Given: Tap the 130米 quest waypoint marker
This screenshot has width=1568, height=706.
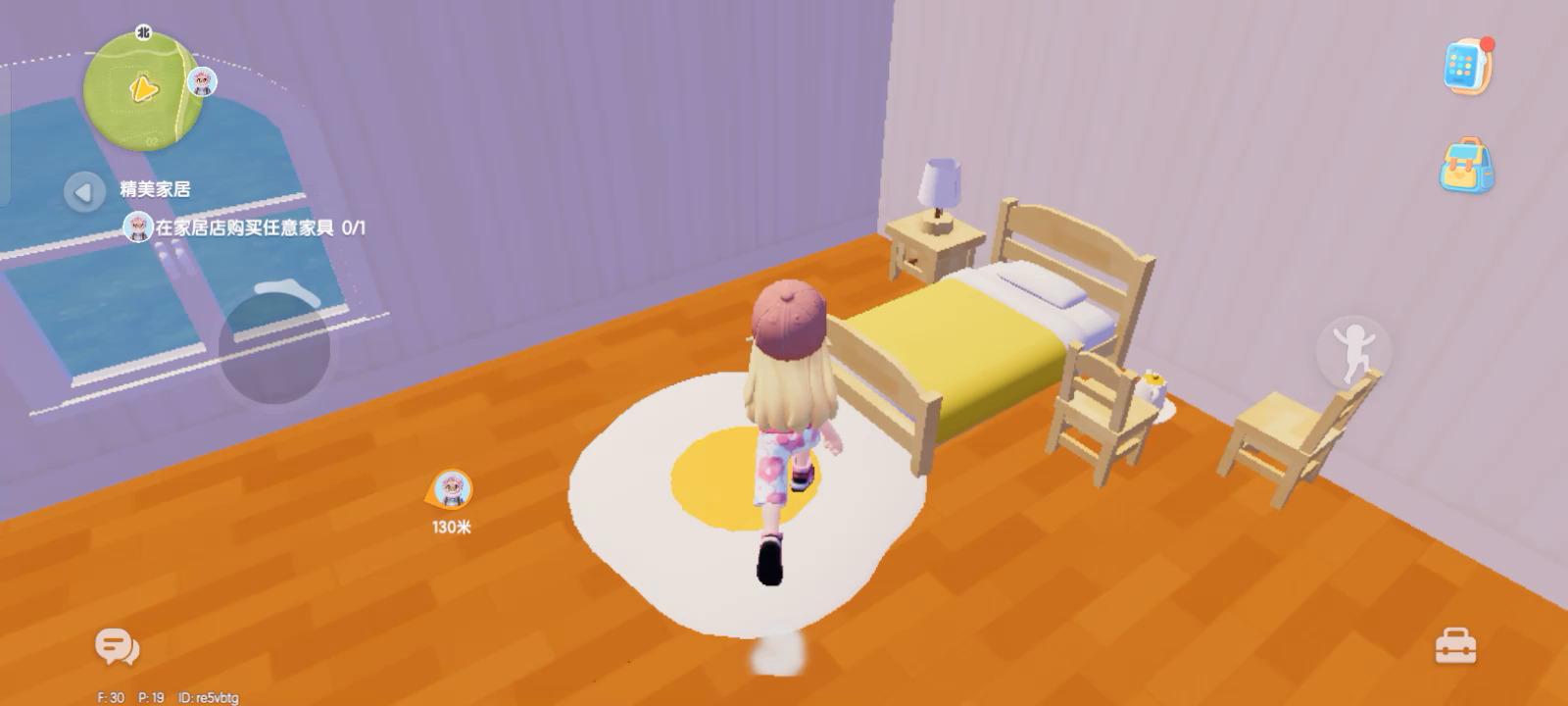Looking at the screenshot, I should 452,490.
